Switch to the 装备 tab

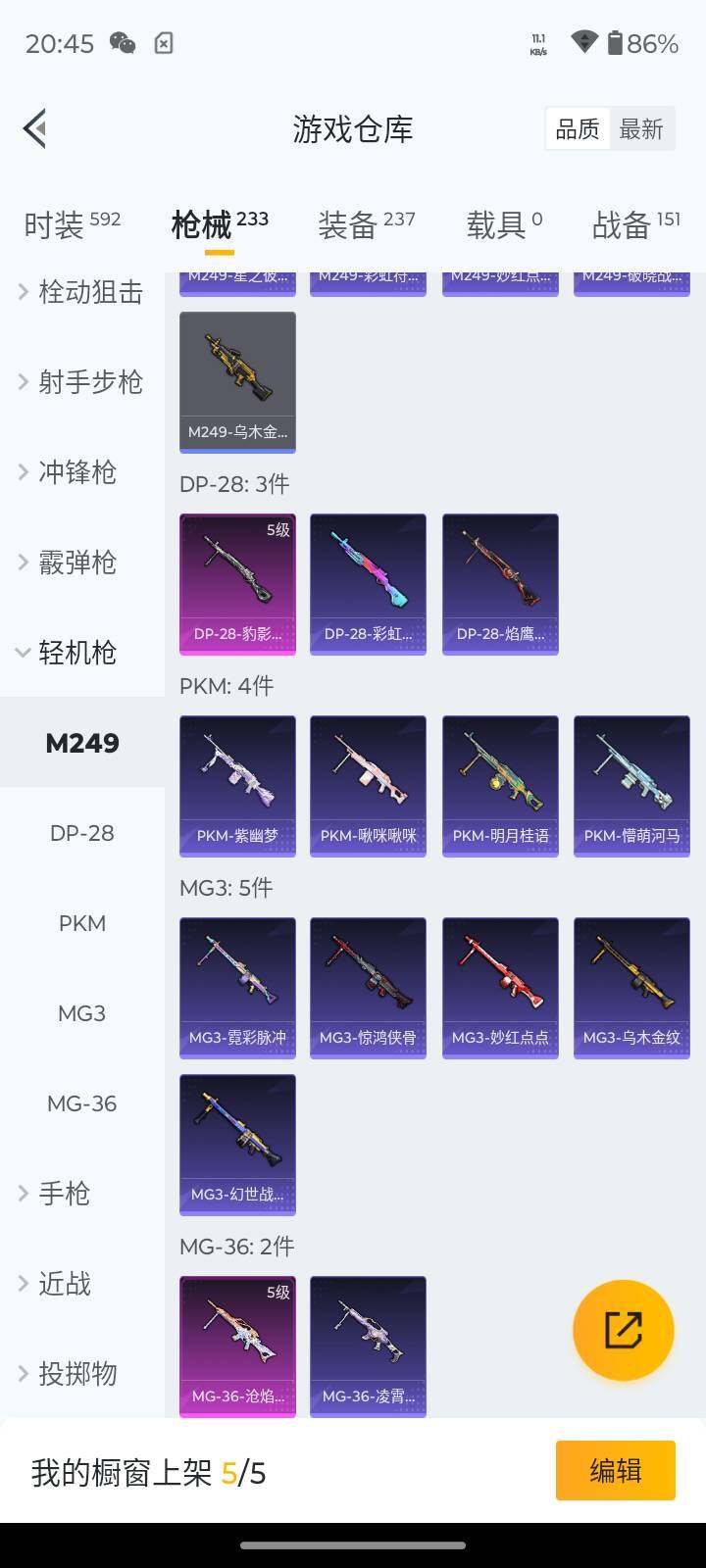point(366,224)
